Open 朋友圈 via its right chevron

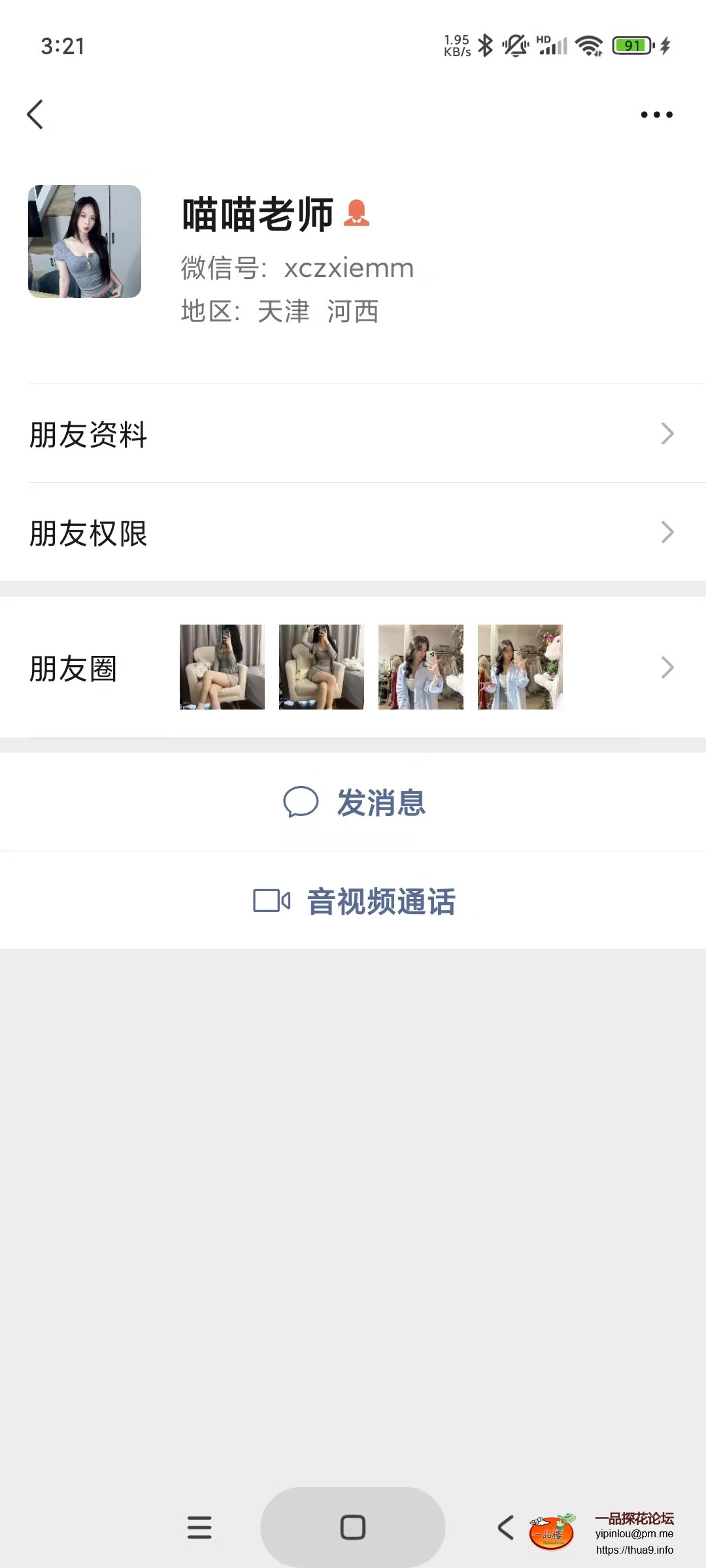point(666,667)
